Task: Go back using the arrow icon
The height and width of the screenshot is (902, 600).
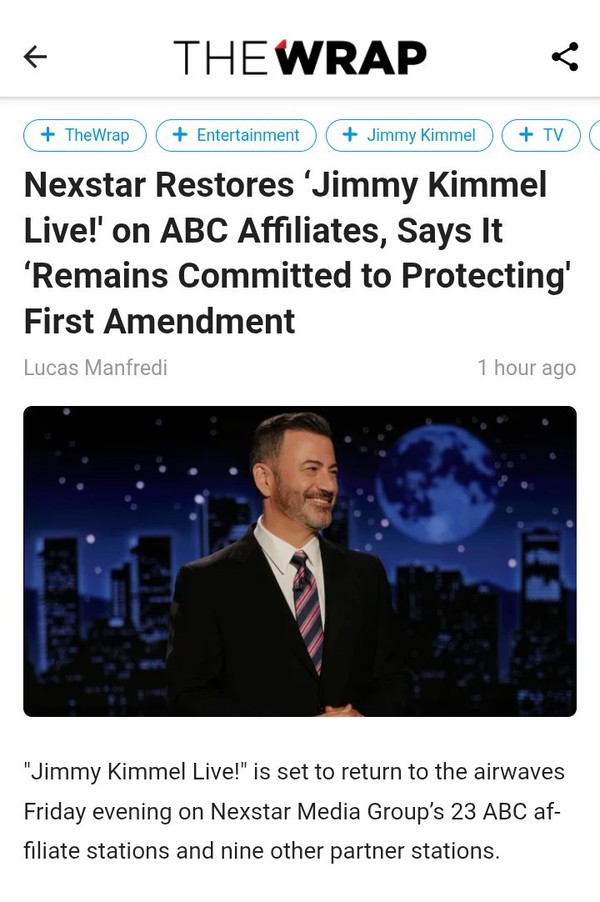Action: (x=35, y=57)
